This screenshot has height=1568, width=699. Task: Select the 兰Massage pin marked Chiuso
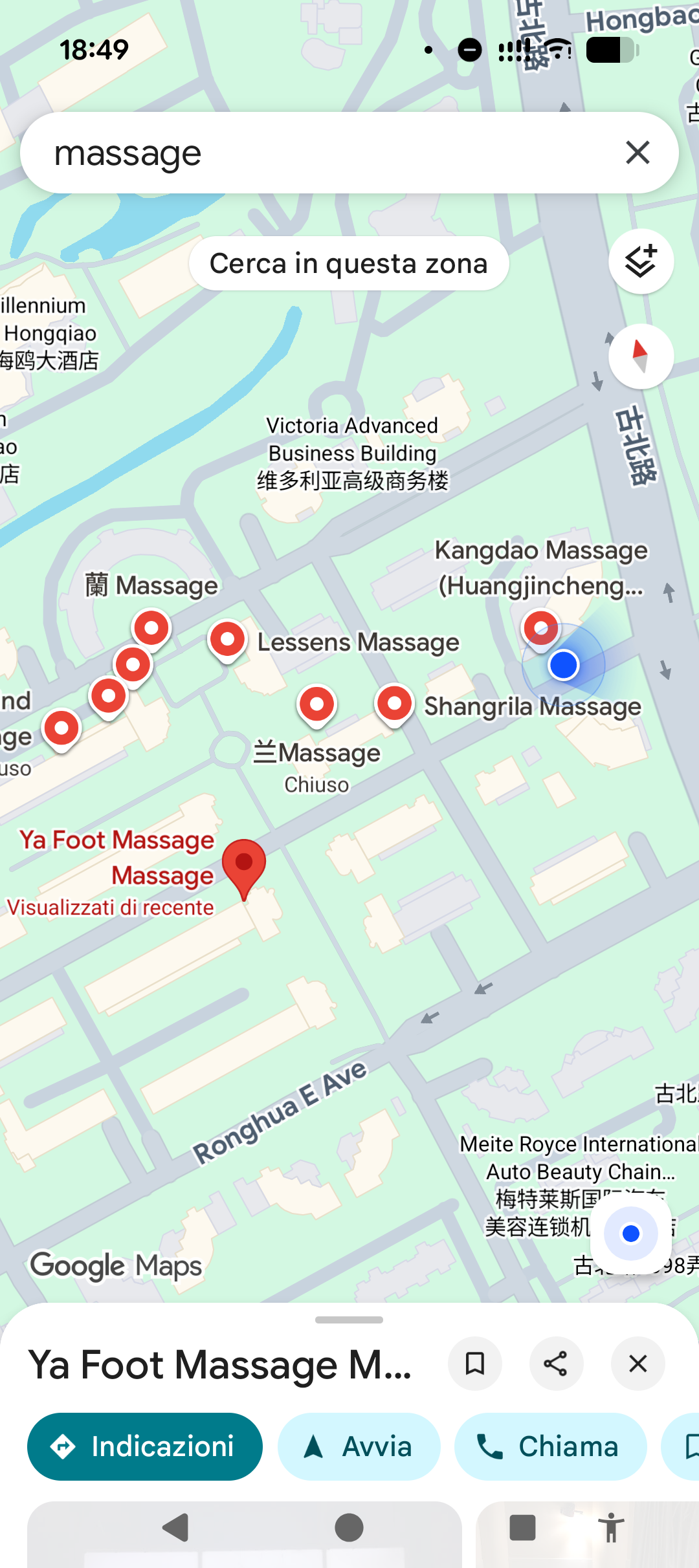pyautogui.click(x=316, y=704)
